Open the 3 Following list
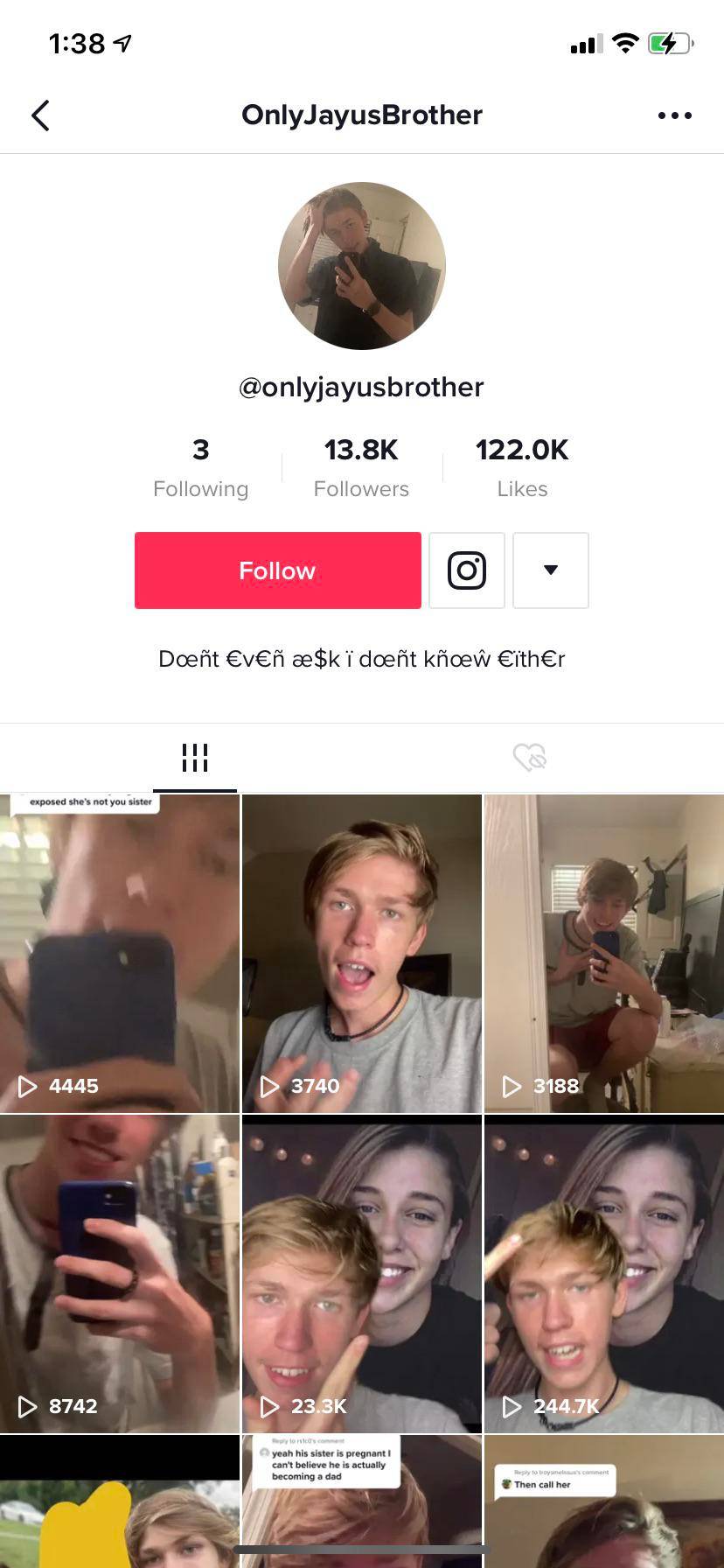The image size is (724, 1568). tap(200, 467)
